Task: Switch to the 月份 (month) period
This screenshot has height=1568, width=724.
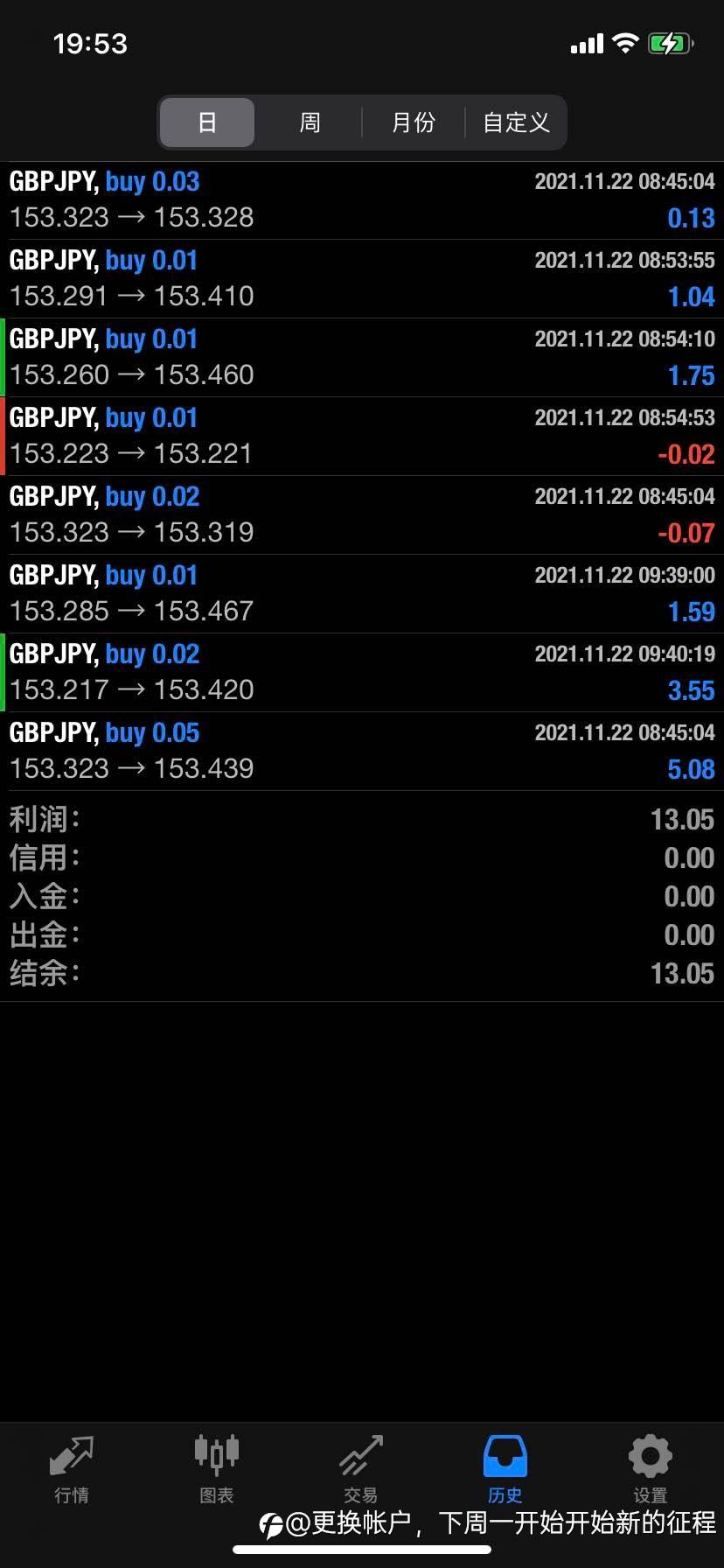Action: tap(413, 122)
